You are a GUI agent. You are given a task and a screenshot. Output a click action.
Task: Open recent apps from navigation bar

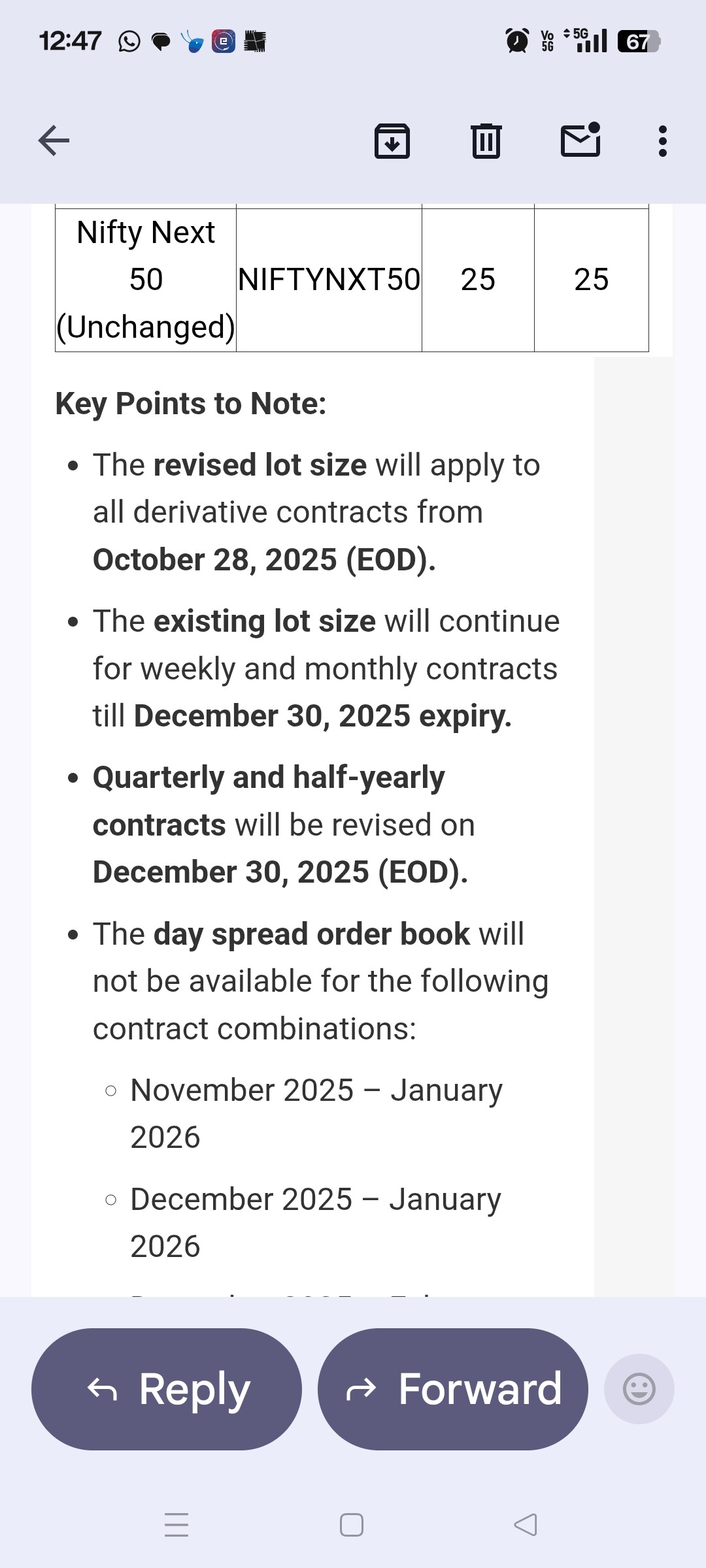pos(176,1525)
